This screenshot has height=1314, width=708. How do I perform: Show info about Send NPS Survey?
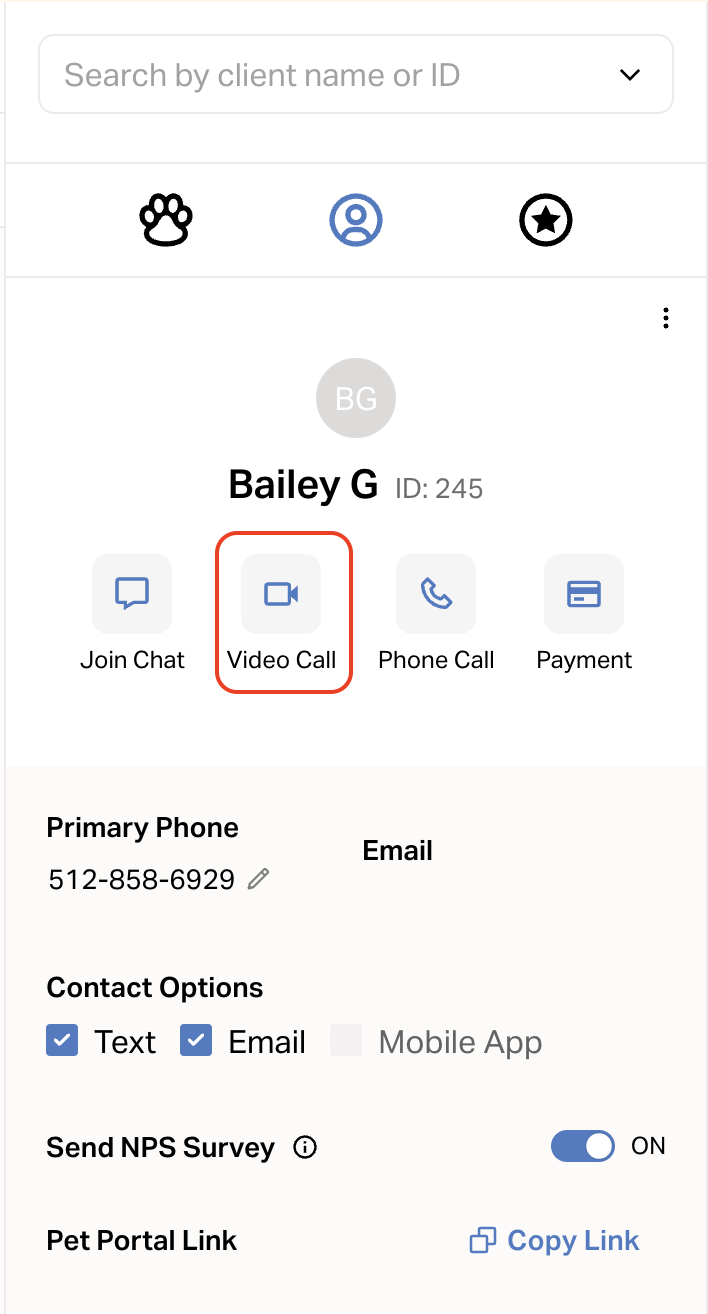(x=305, y=1147)
